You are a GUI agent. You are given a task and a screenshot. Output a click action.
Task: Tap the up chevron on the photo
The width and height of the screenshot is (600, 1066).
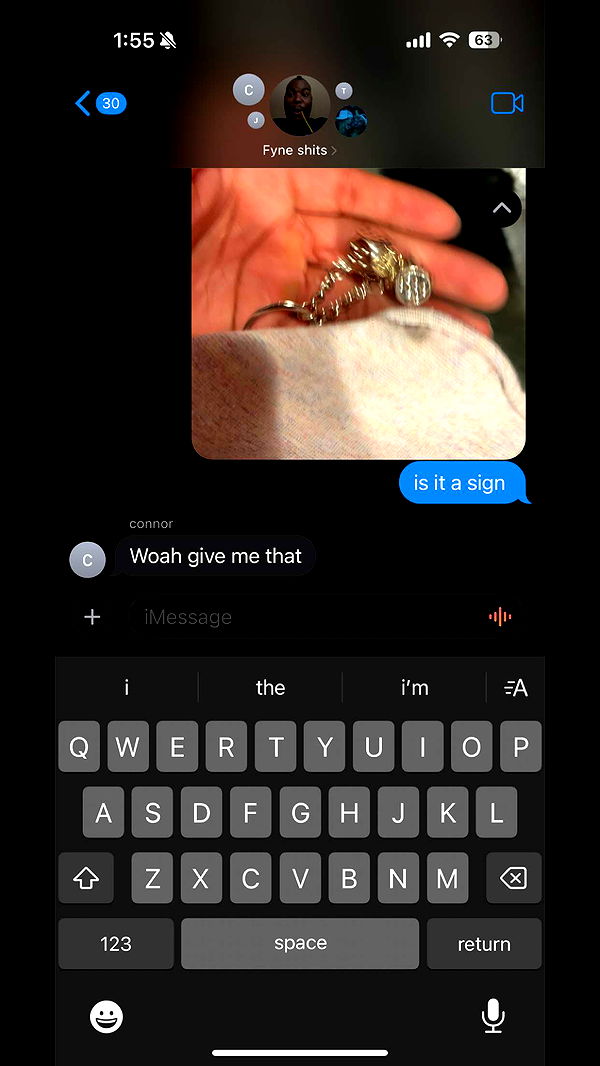[502, 209]
